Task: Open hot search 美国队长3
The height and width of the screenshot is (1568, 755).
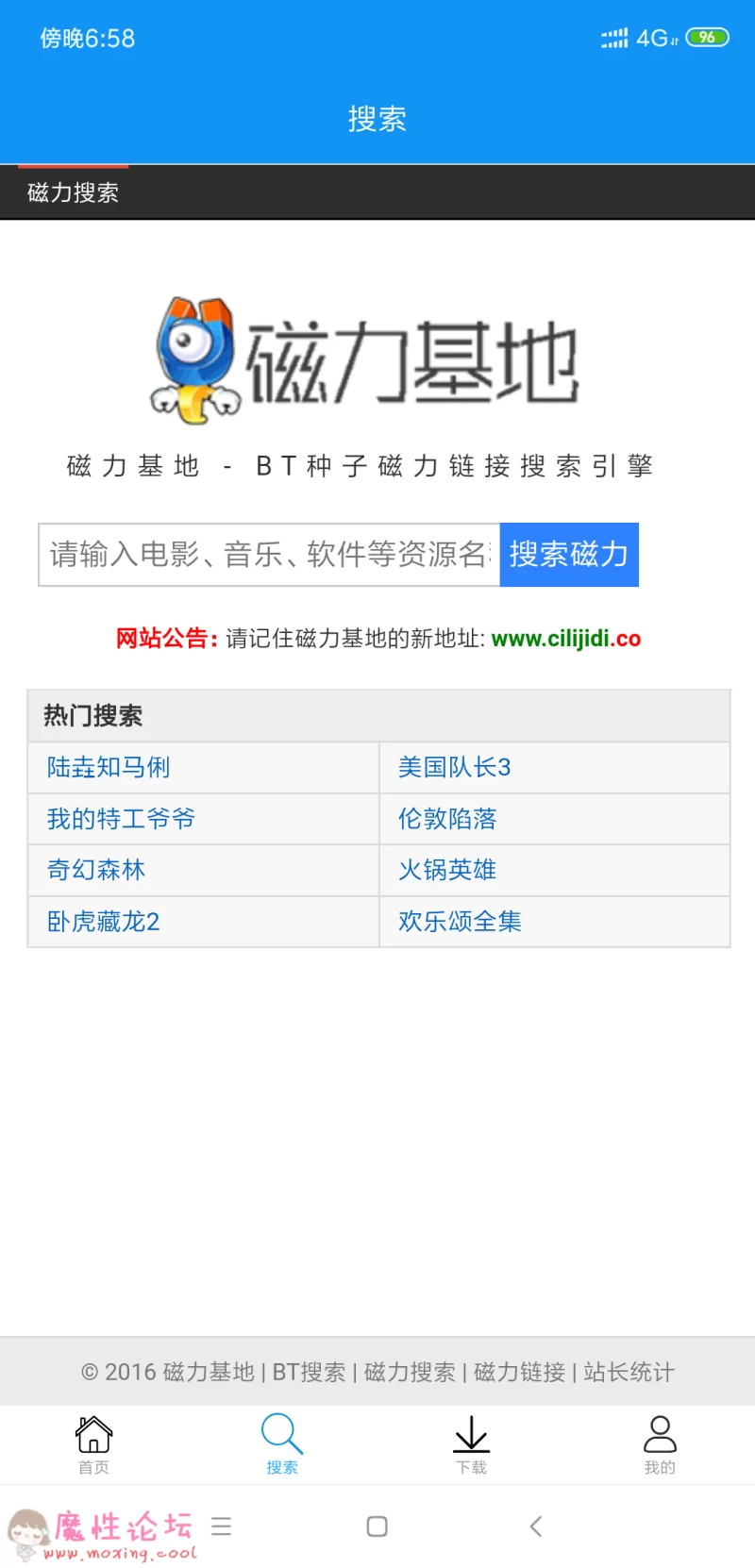Action: [x=455, y=767]
